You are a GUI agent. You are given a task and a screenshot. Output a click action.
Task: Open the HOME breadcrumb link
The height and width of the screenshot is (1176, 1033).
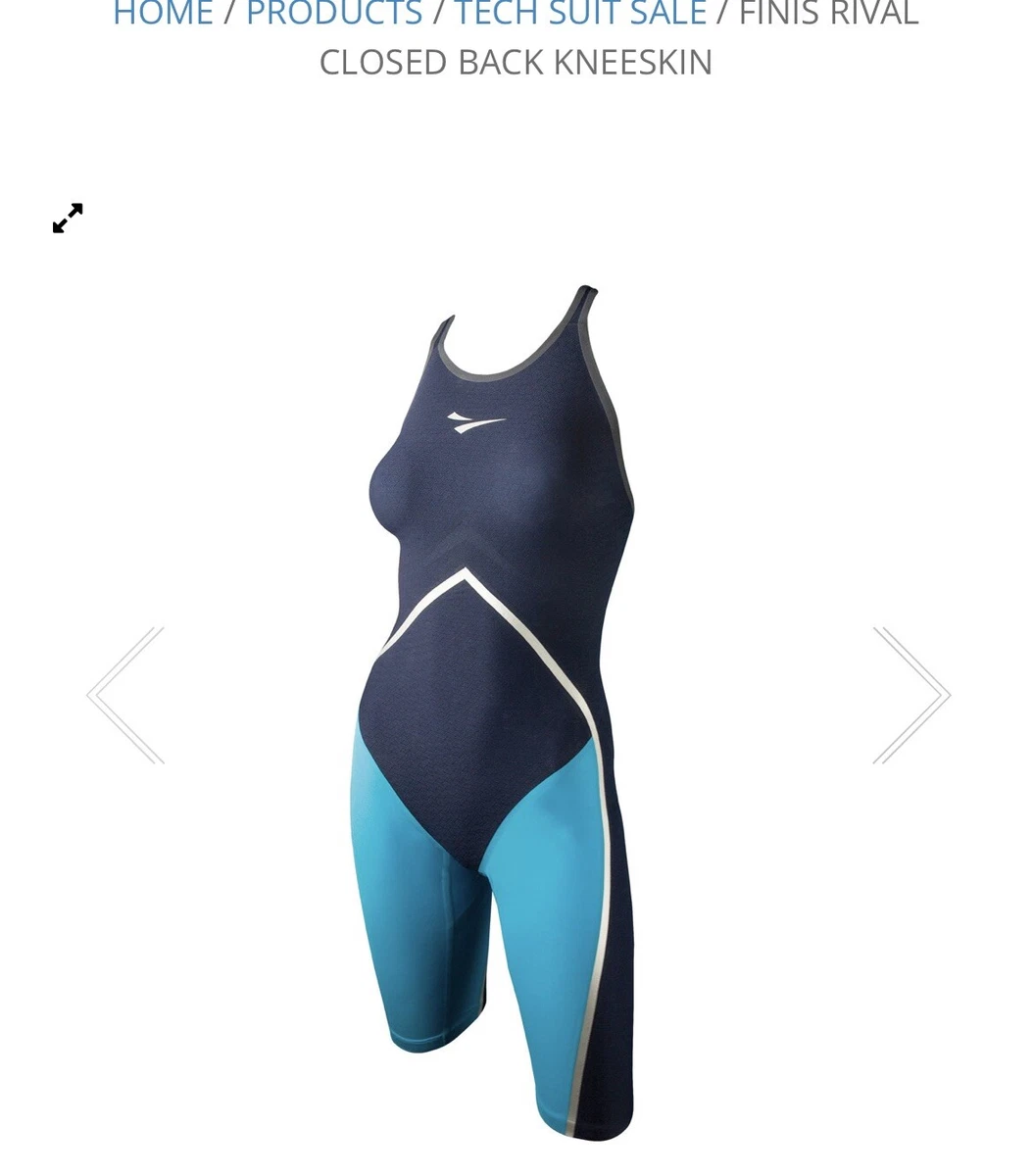tap(163, 14)
